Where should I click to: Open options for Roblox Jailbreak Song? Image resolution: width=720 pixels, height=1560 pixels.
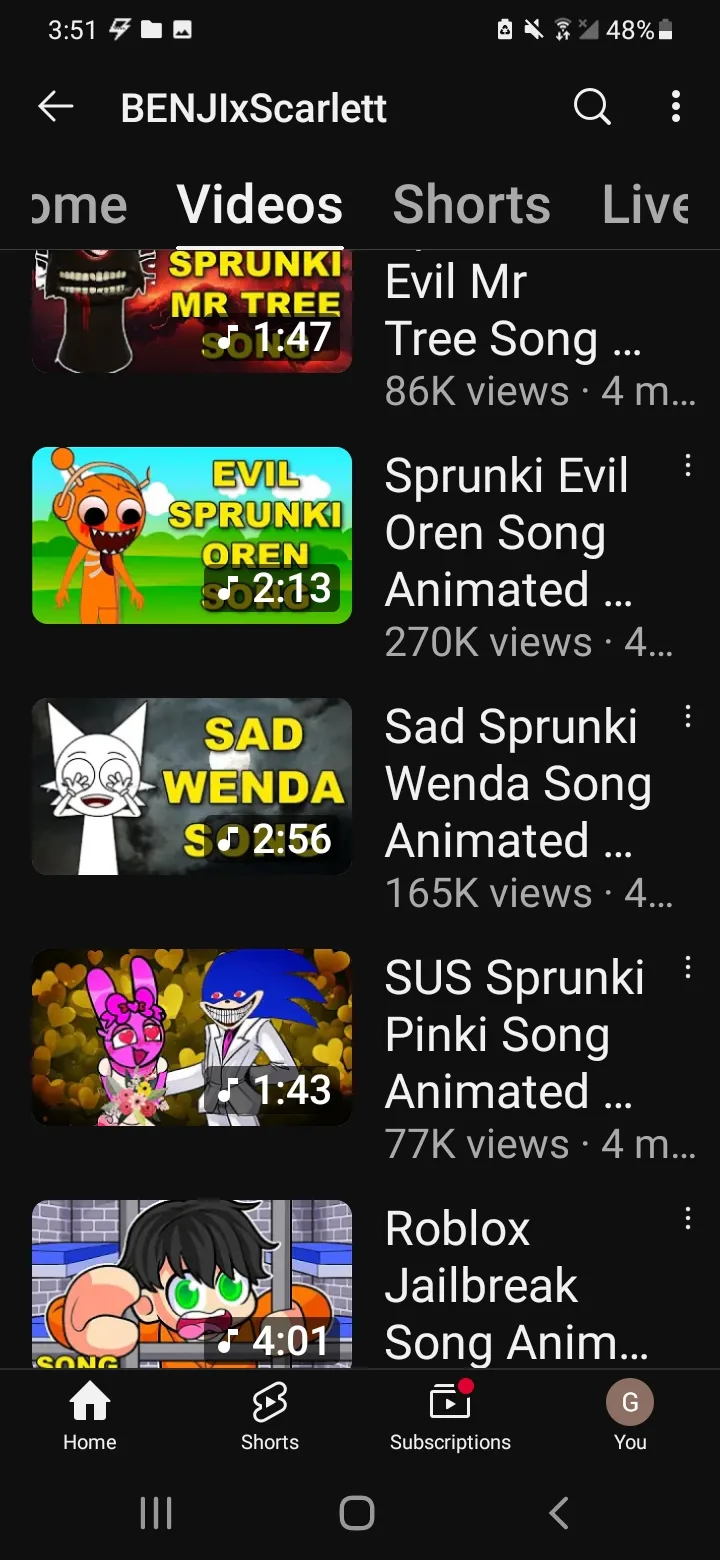pos(687,1218)
